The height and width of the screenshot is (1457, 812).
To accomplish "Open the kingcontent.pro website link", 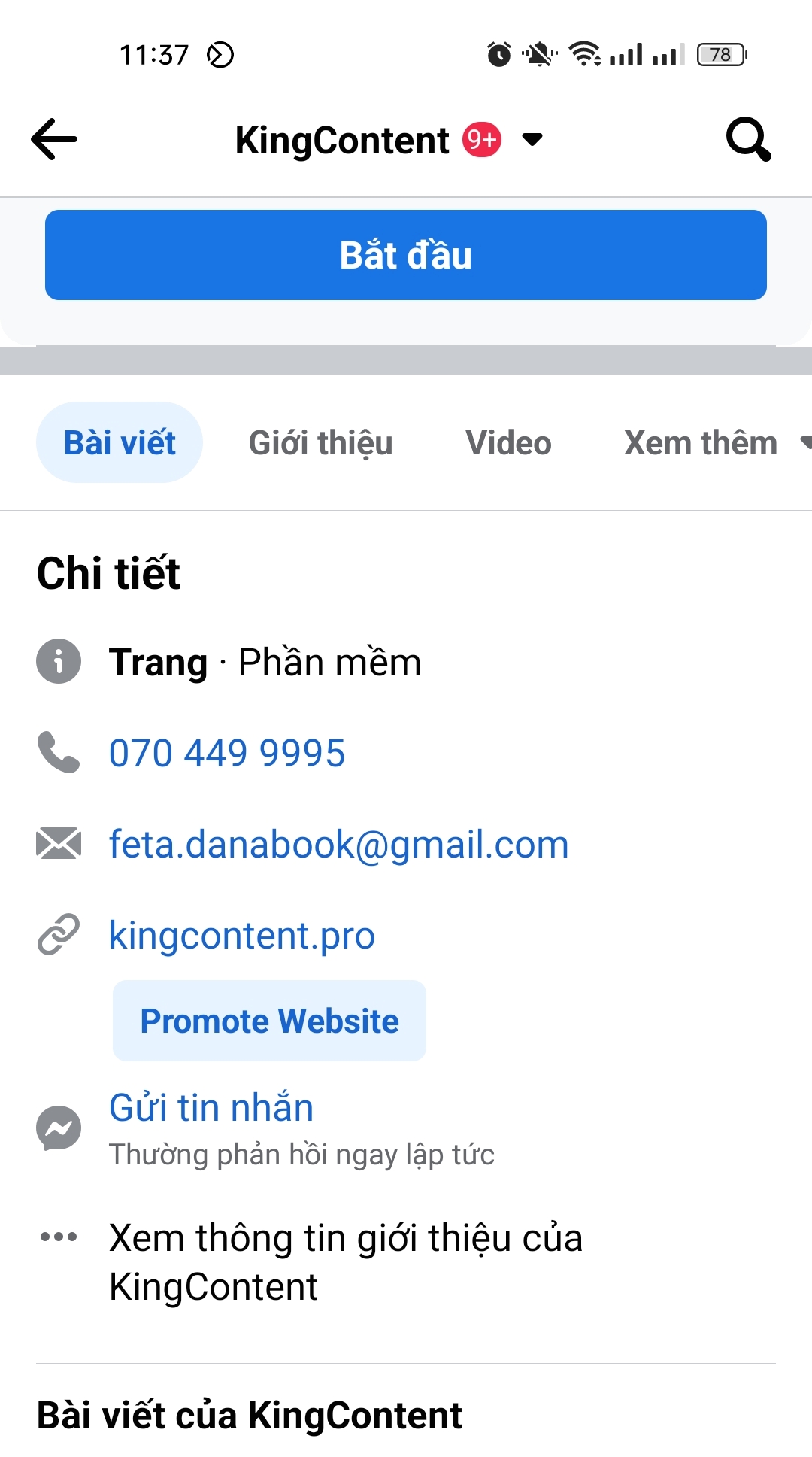I will click(x=241, y=935).
